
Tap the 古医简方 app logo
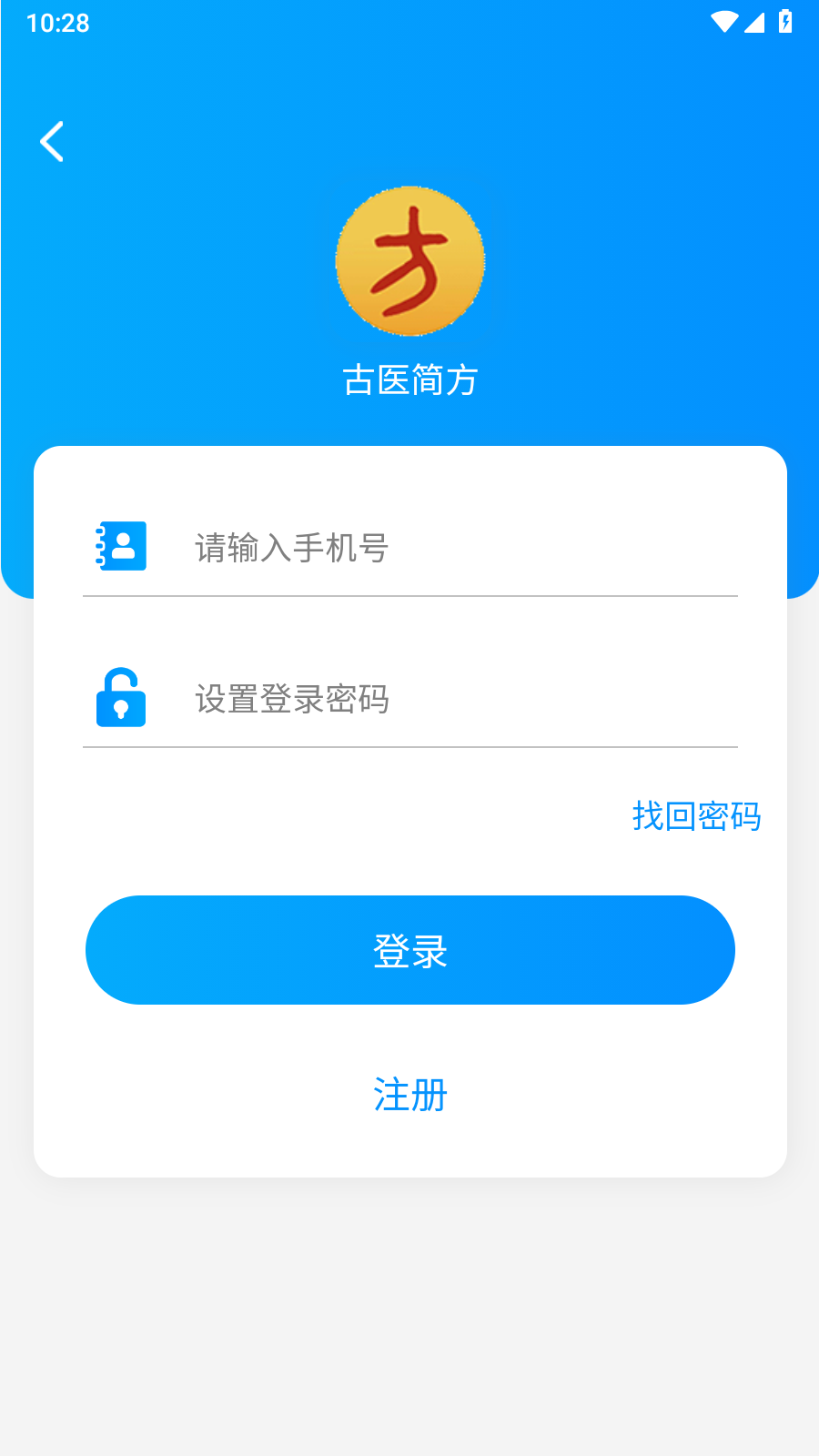click(409, 261)
